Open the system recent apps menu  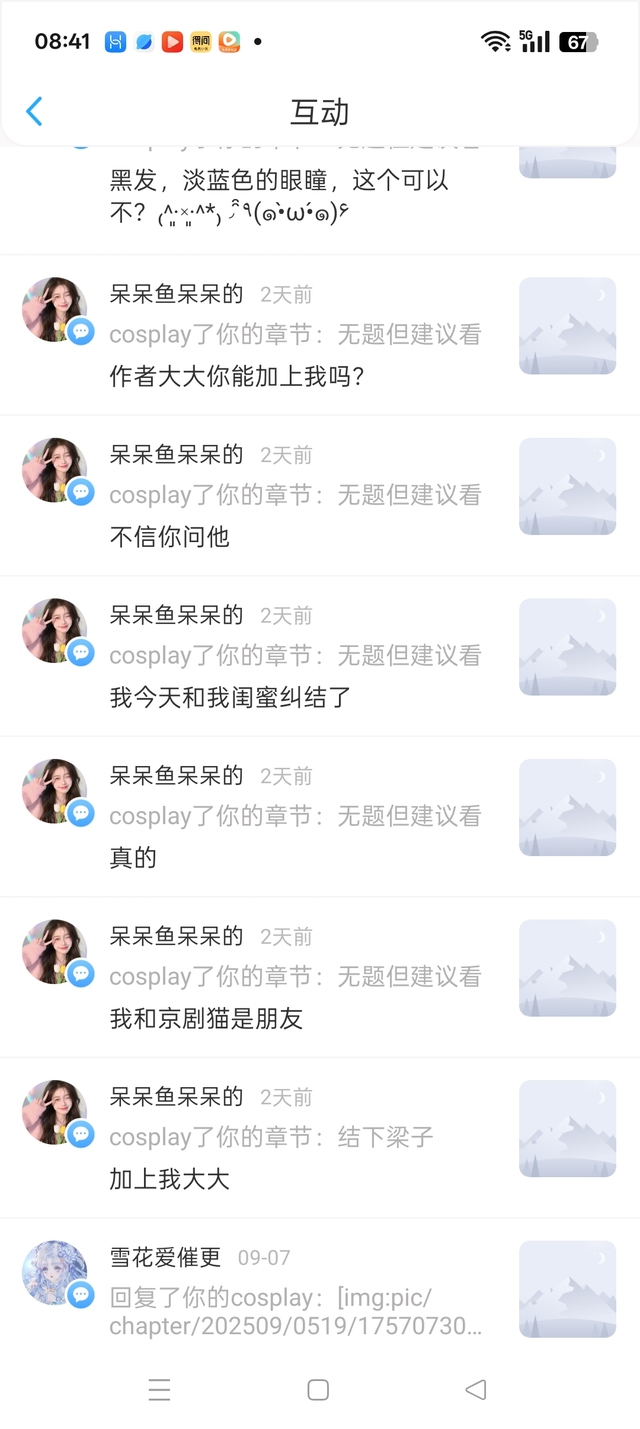tap(159, 1389)
